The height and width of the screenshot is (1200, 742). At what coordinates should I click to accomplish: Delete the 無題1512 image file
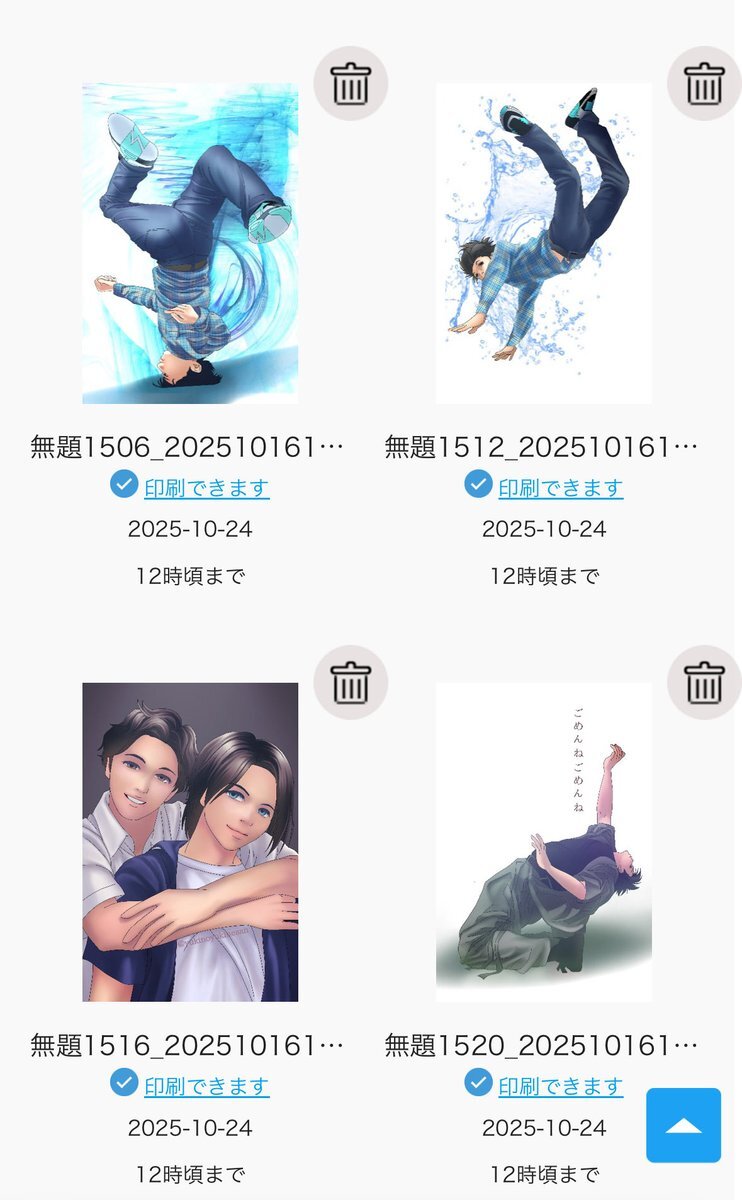704,84
